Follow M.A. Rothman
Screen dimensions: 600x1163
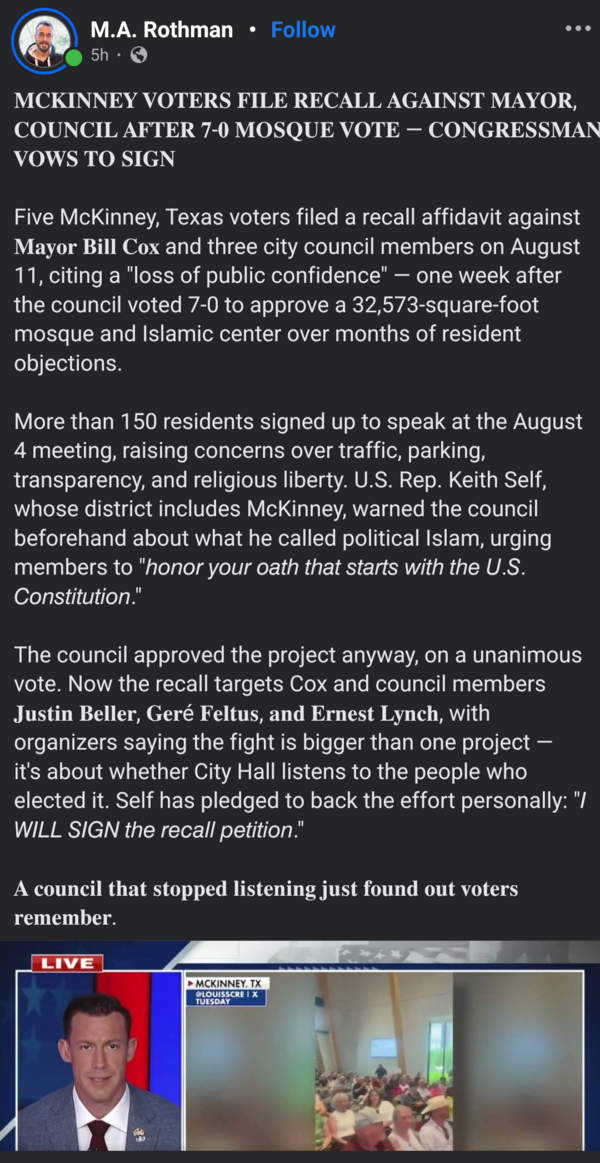[x=303, y=30]
